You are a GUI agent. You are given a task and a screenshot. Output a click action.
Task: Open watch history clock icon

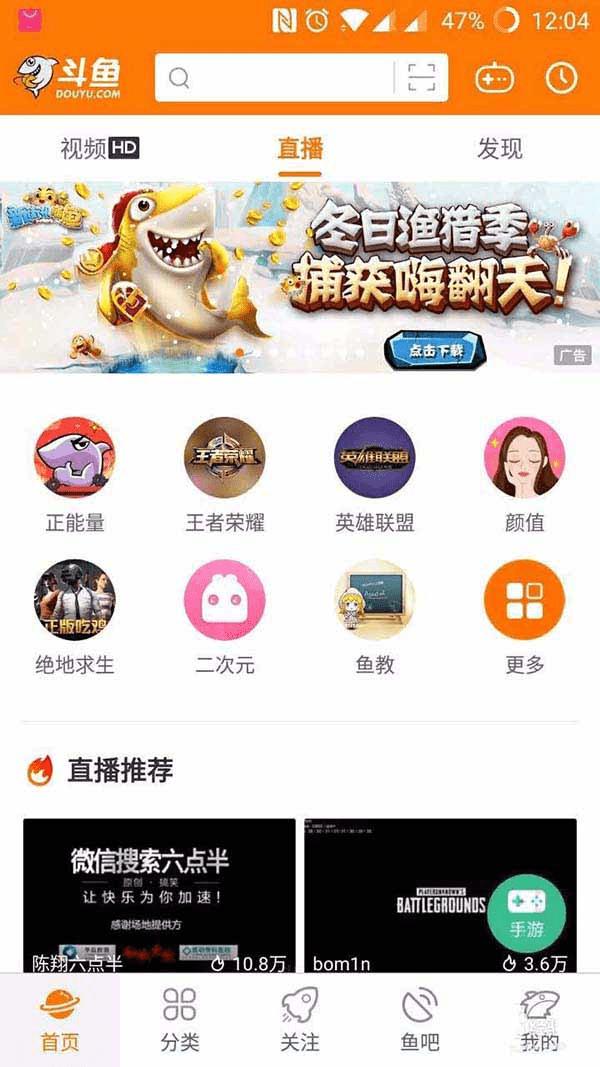coord(561,78)
